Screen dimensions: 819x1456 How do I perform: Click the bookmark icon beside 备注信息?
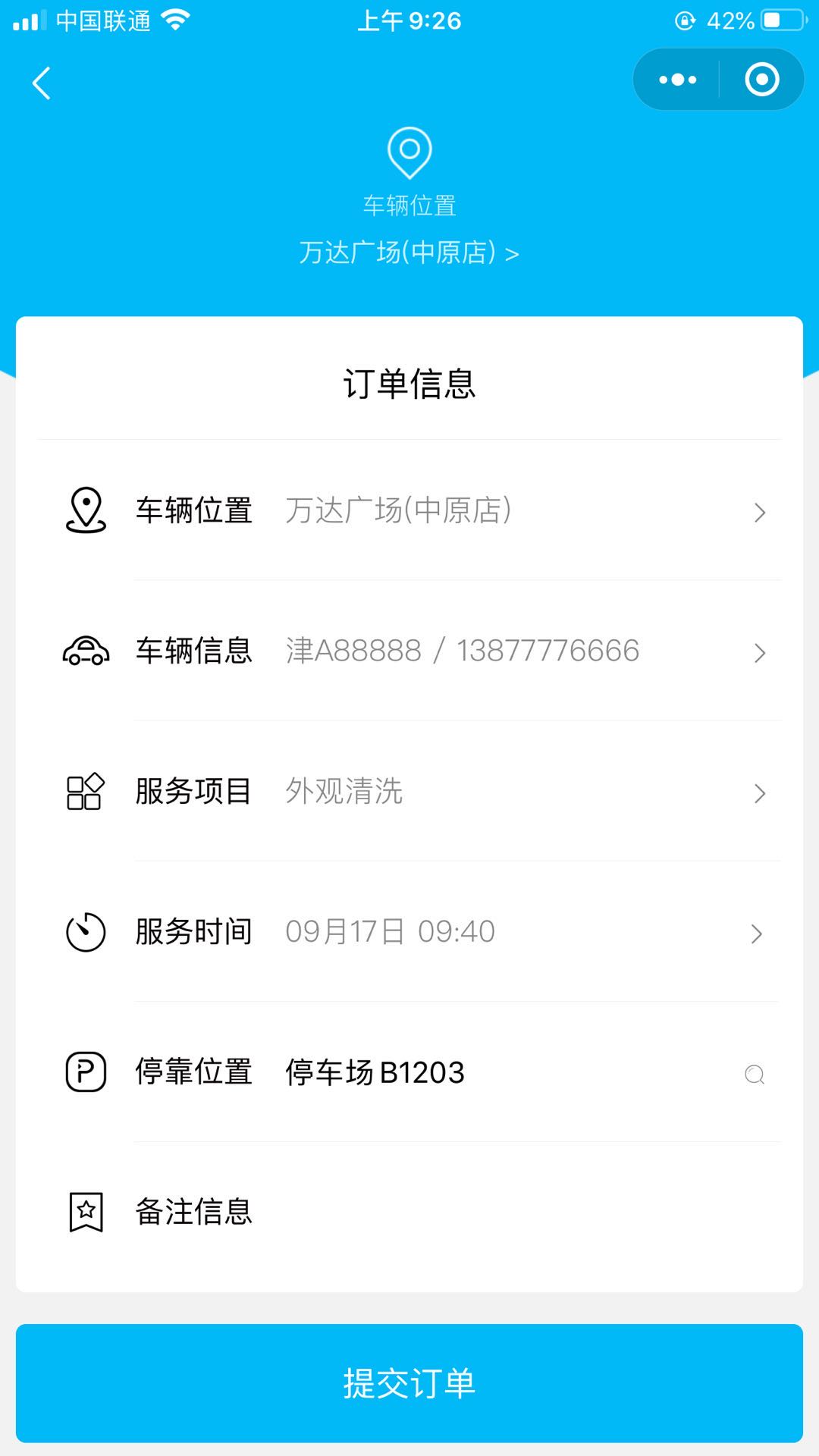(x=86, y=1212)
